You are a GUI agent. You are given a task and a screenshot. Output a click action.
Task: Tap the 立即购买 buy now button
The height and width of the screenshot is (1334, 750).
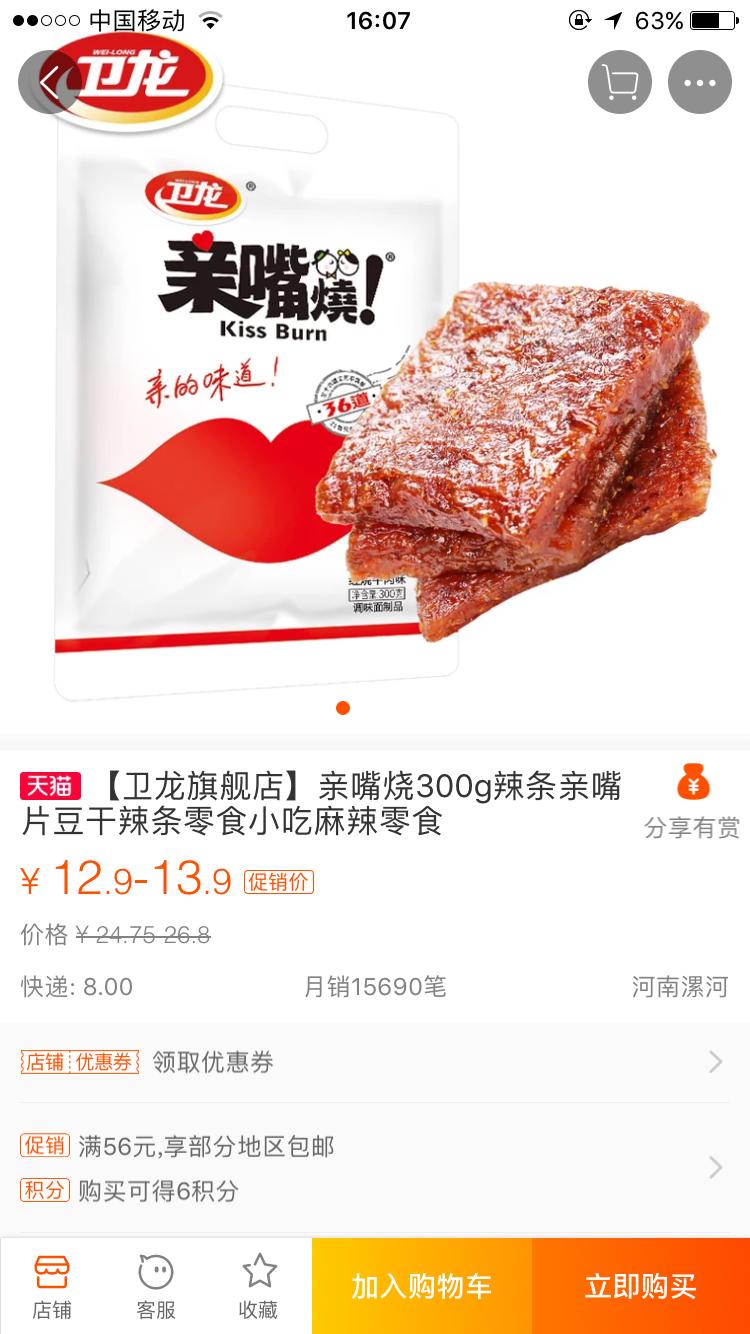click(640, 1286)
